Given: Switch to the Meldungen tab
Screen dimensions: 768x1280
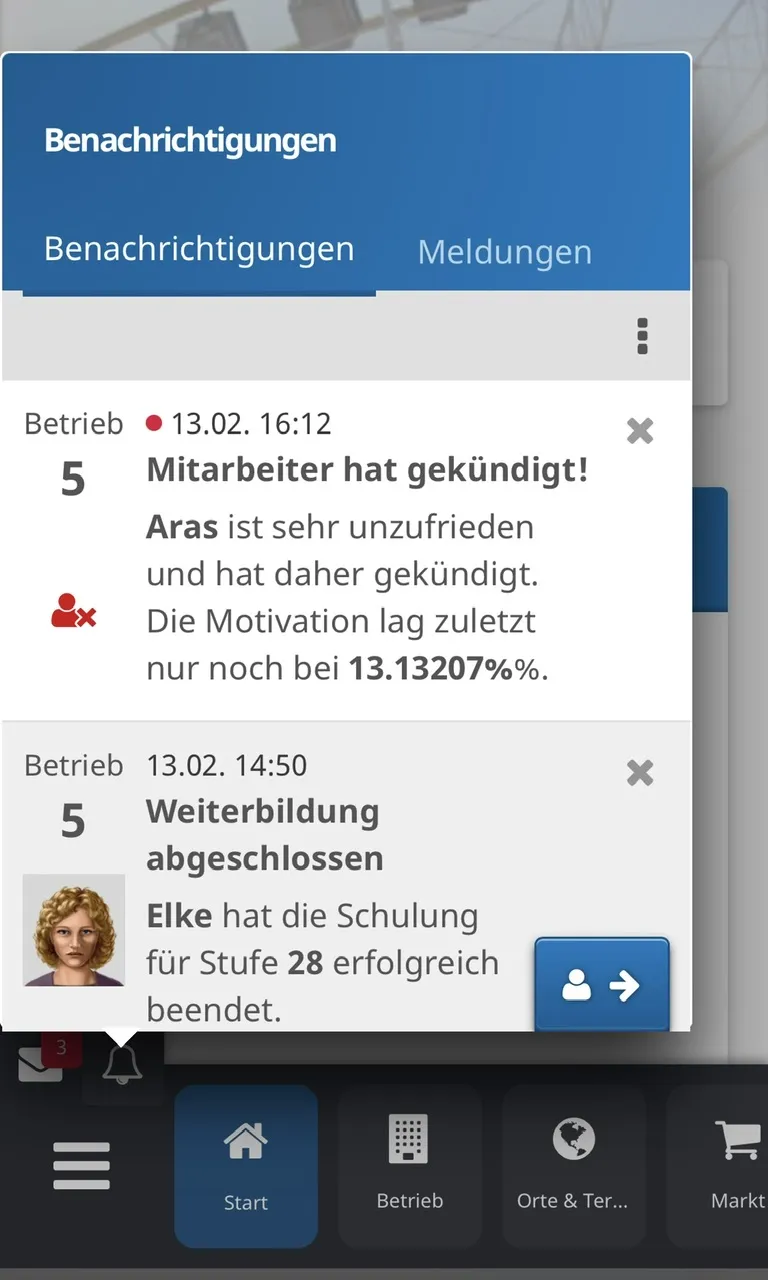Looking at the screenshot, I should [x=504, y=252].
